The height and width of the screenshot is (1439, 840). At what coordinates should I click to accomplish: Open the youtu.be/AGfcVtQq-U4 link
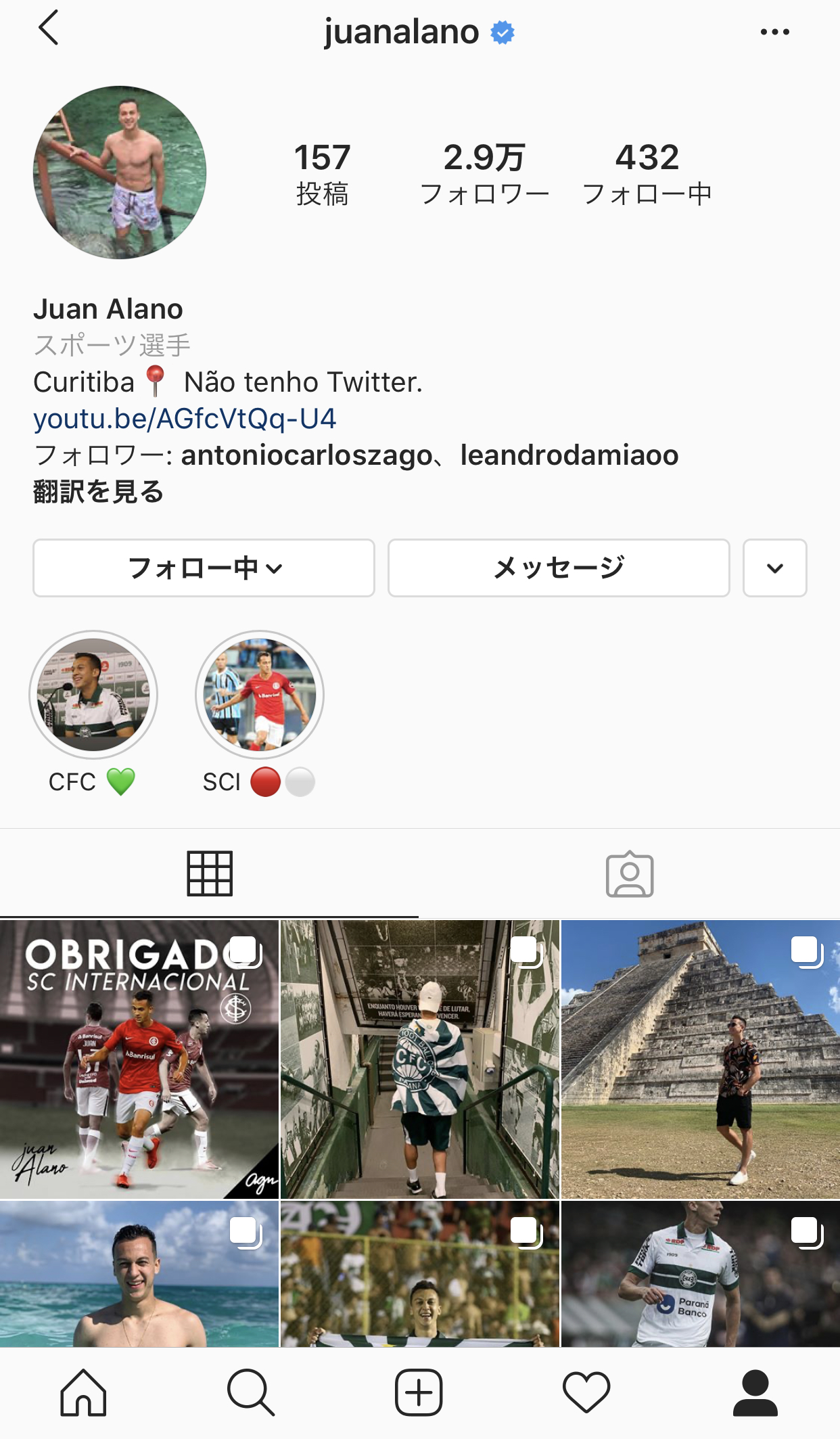tap(185, 419)
